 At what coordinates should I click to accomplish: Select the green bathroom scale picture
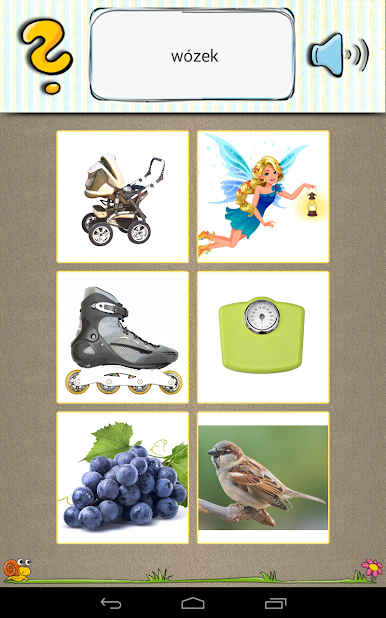[x=263, y=337]
